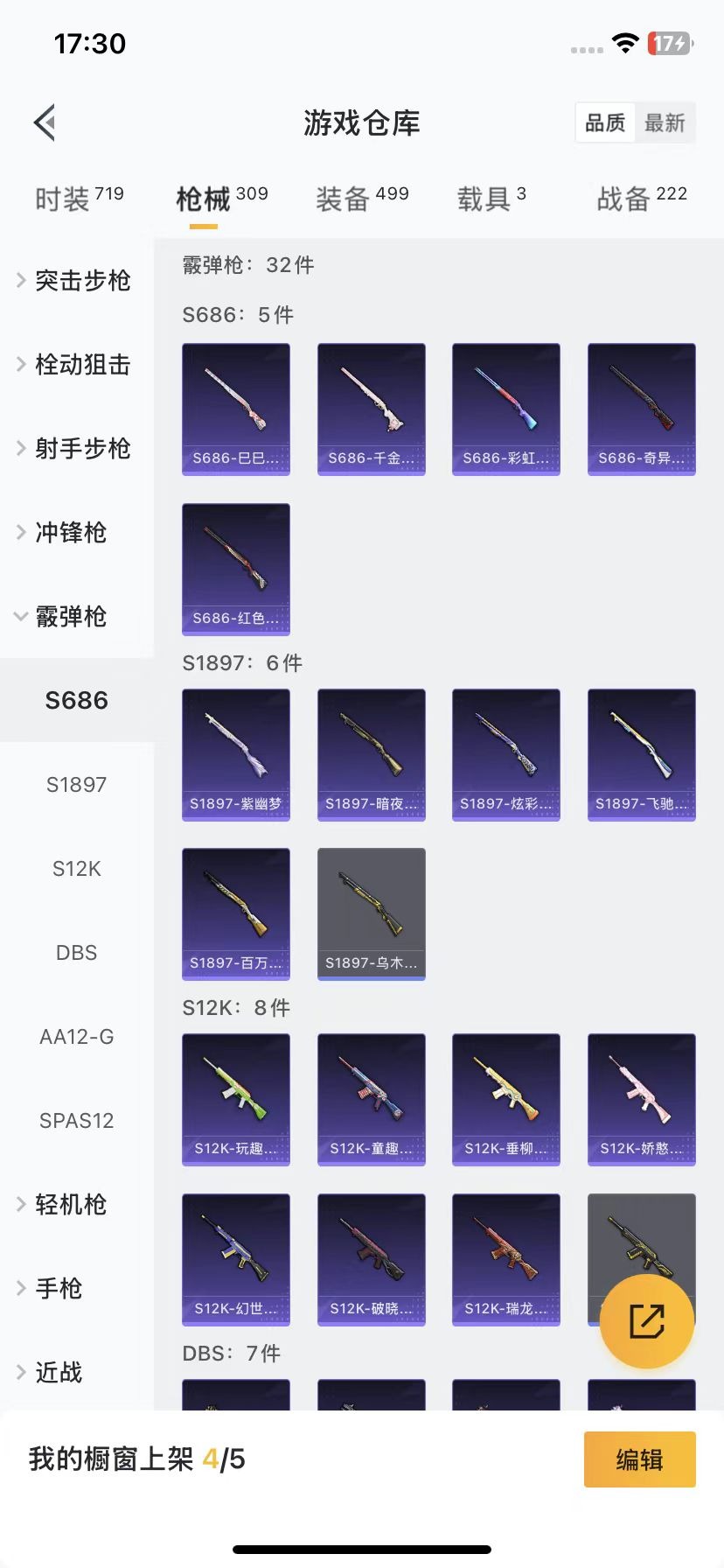Collapse the 霰弹枪 category
Screen dimensions: 724x1568
click(70, 616)
